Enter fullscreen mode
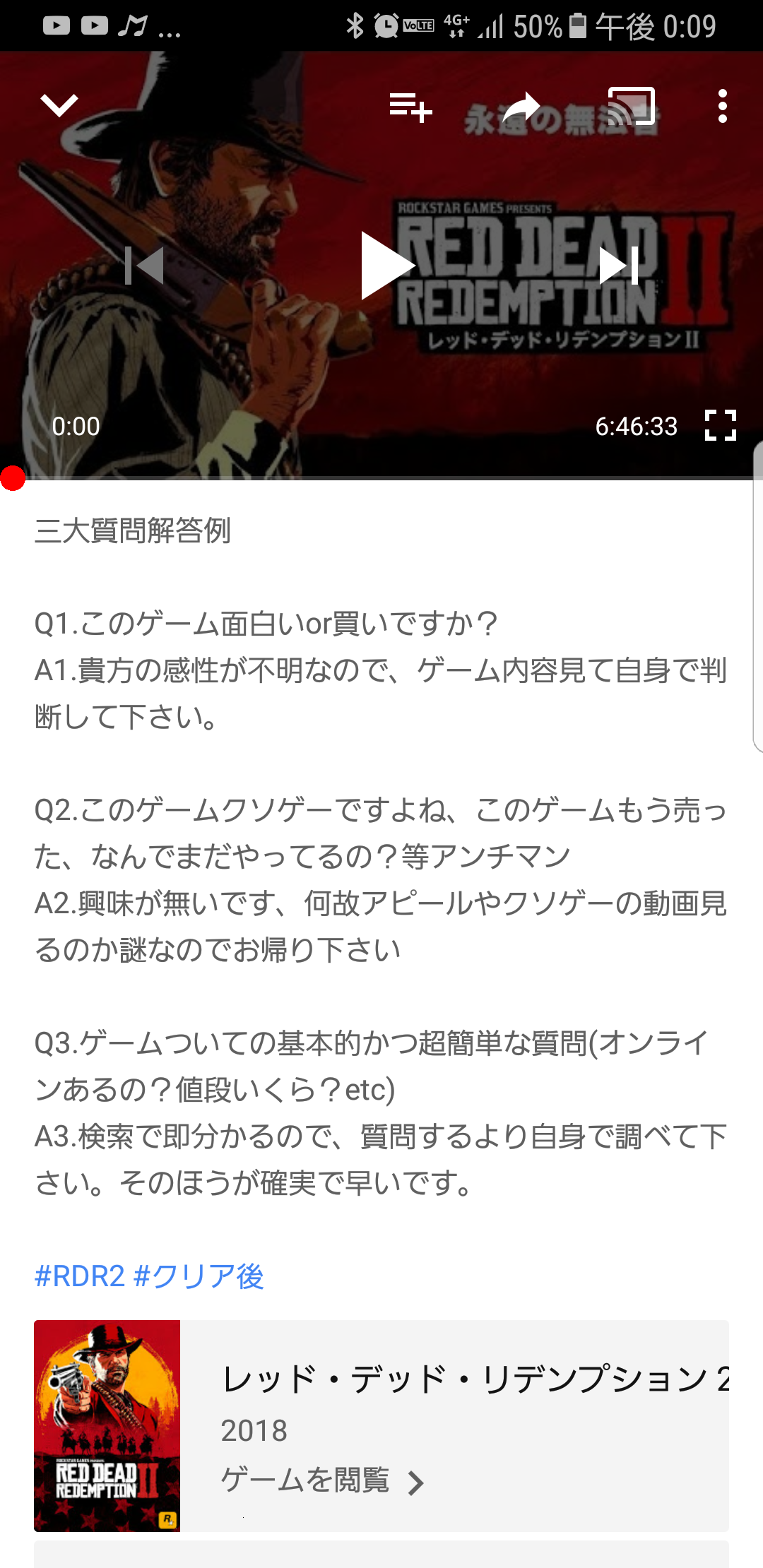Screen dimensions: 763x1568 click(721, 425)
